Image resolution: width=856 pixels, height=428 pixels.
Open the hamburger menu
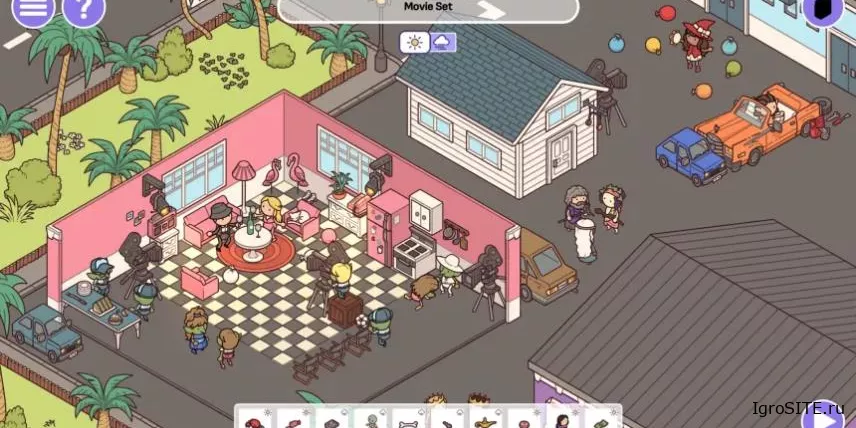coord(30,8)
